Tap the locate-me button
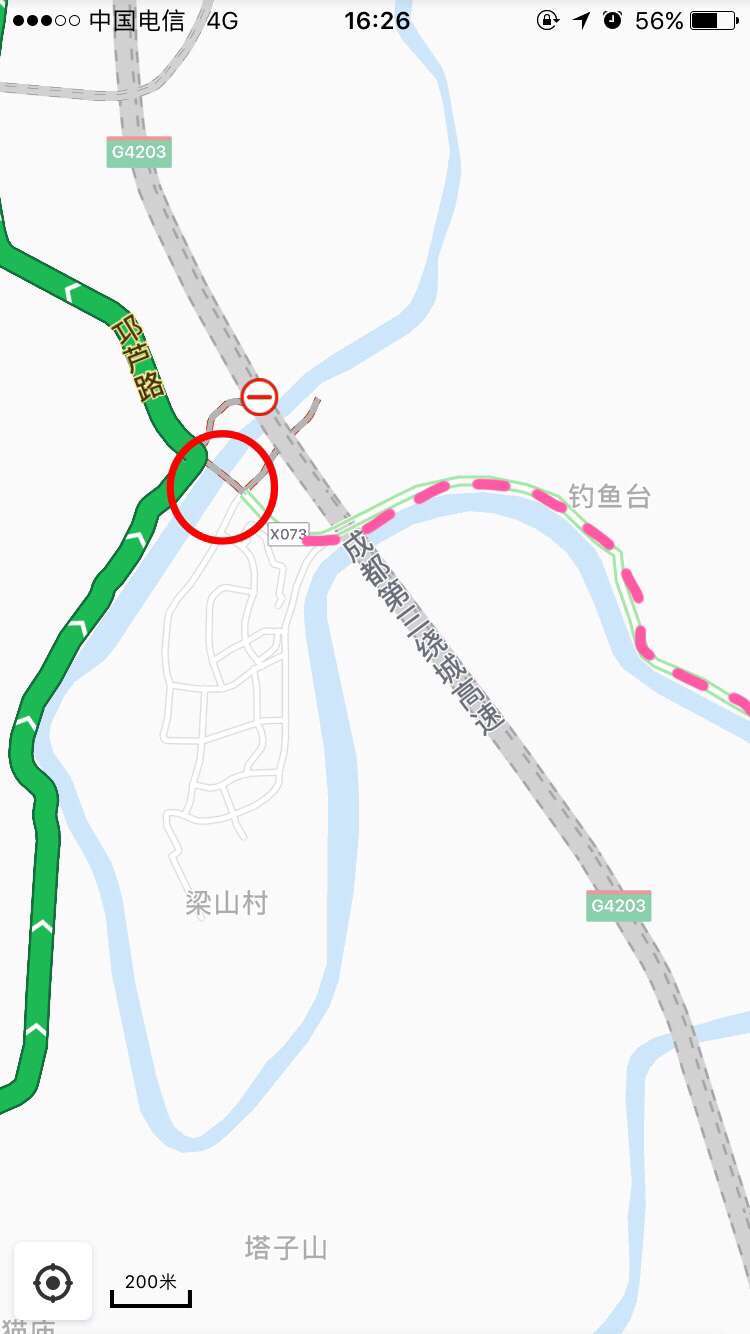 click(53, 1281)
